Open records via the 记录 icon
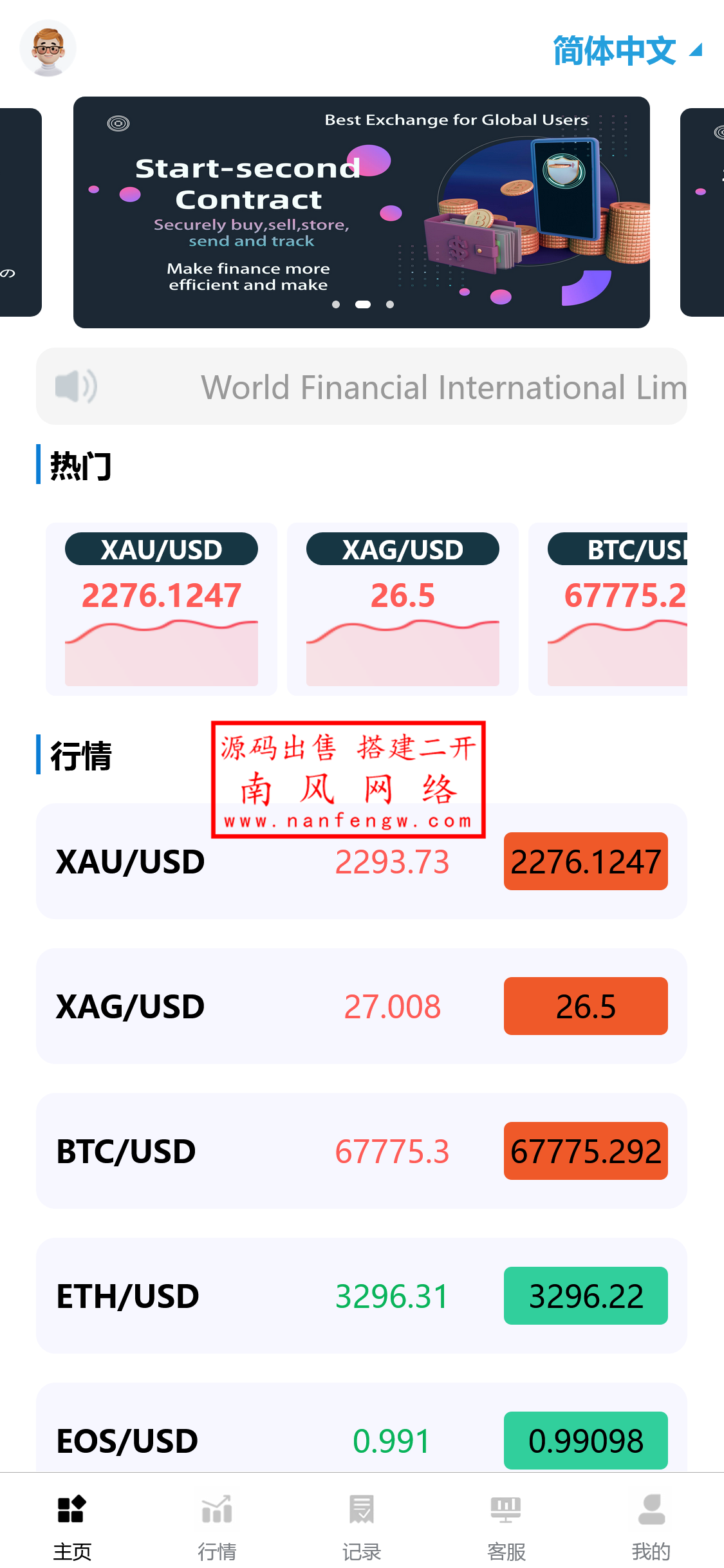 362,1513
